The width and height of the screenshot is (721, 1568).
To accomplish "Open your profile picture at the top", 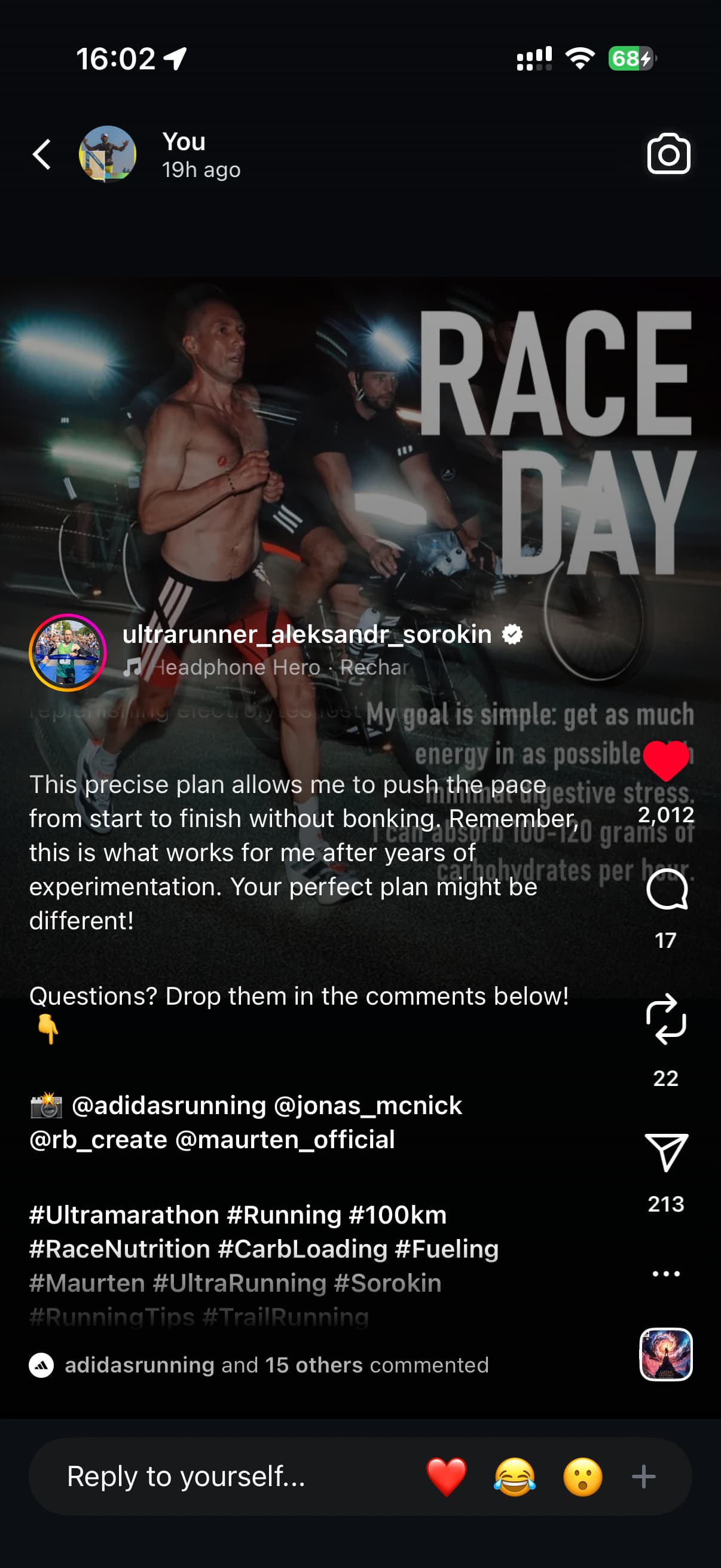I will (x=107, y=154).
